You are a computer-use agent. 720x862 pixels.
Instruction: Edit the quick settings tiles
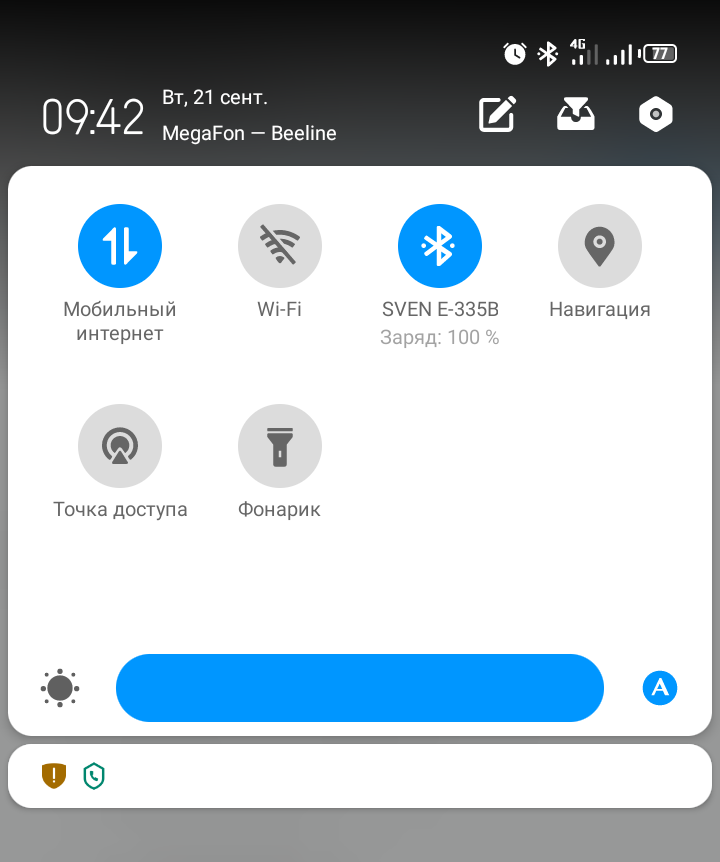(x=497, y=115)
